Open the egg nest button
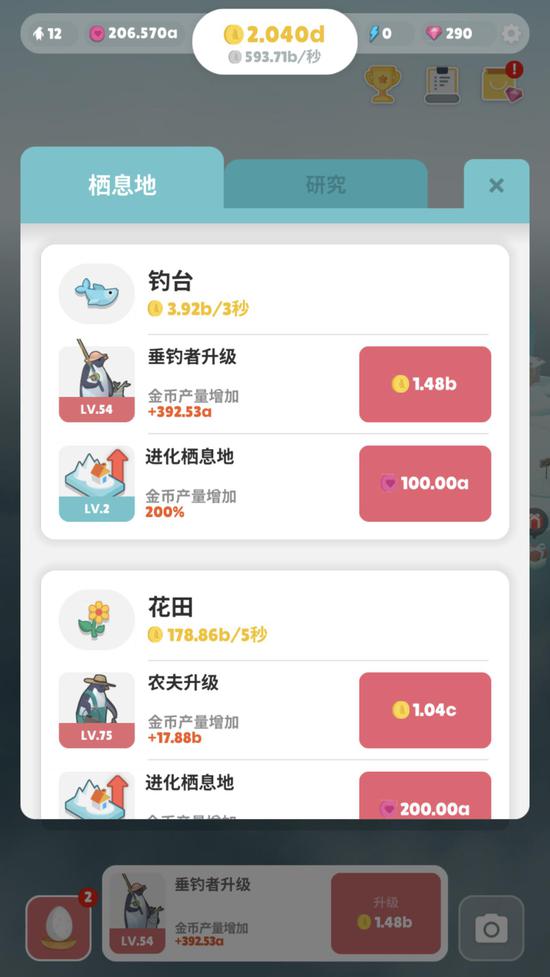 click(59, 928)
